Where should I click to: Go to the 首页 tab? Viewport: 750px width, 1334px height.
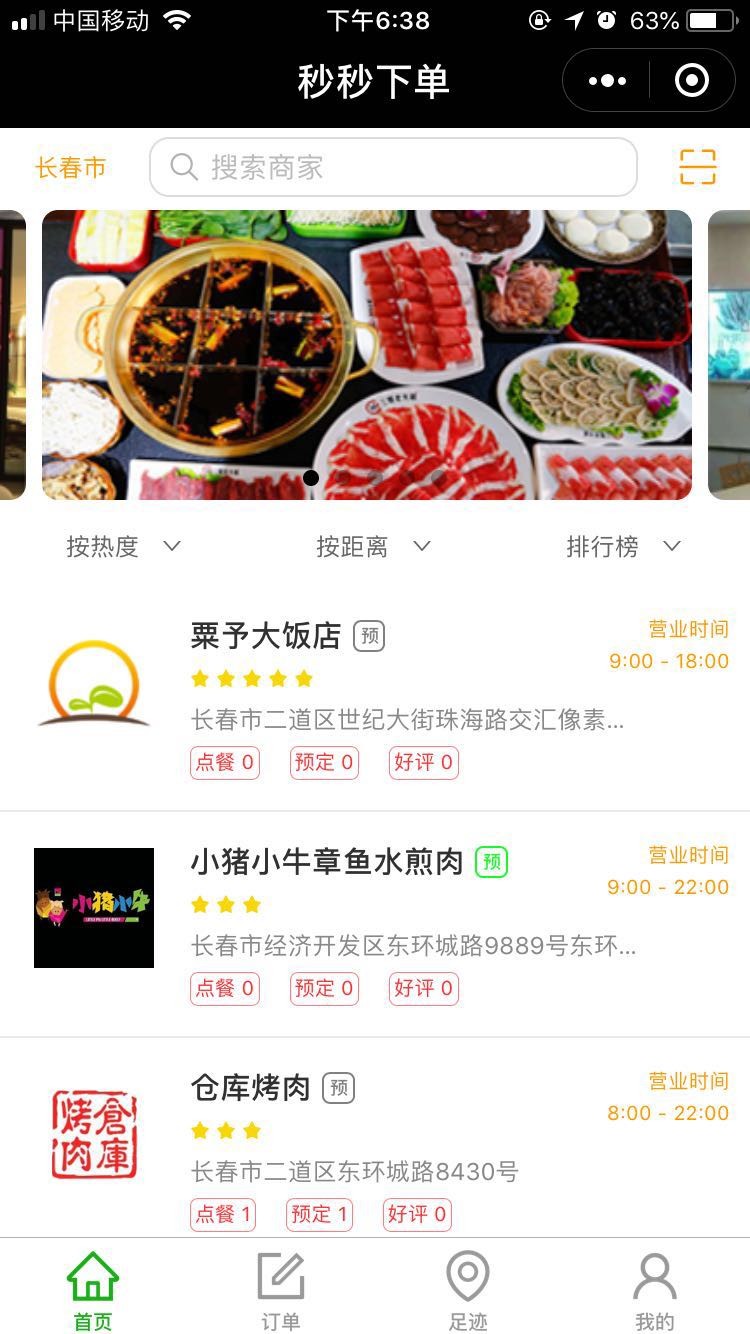tap(93, 1291)
